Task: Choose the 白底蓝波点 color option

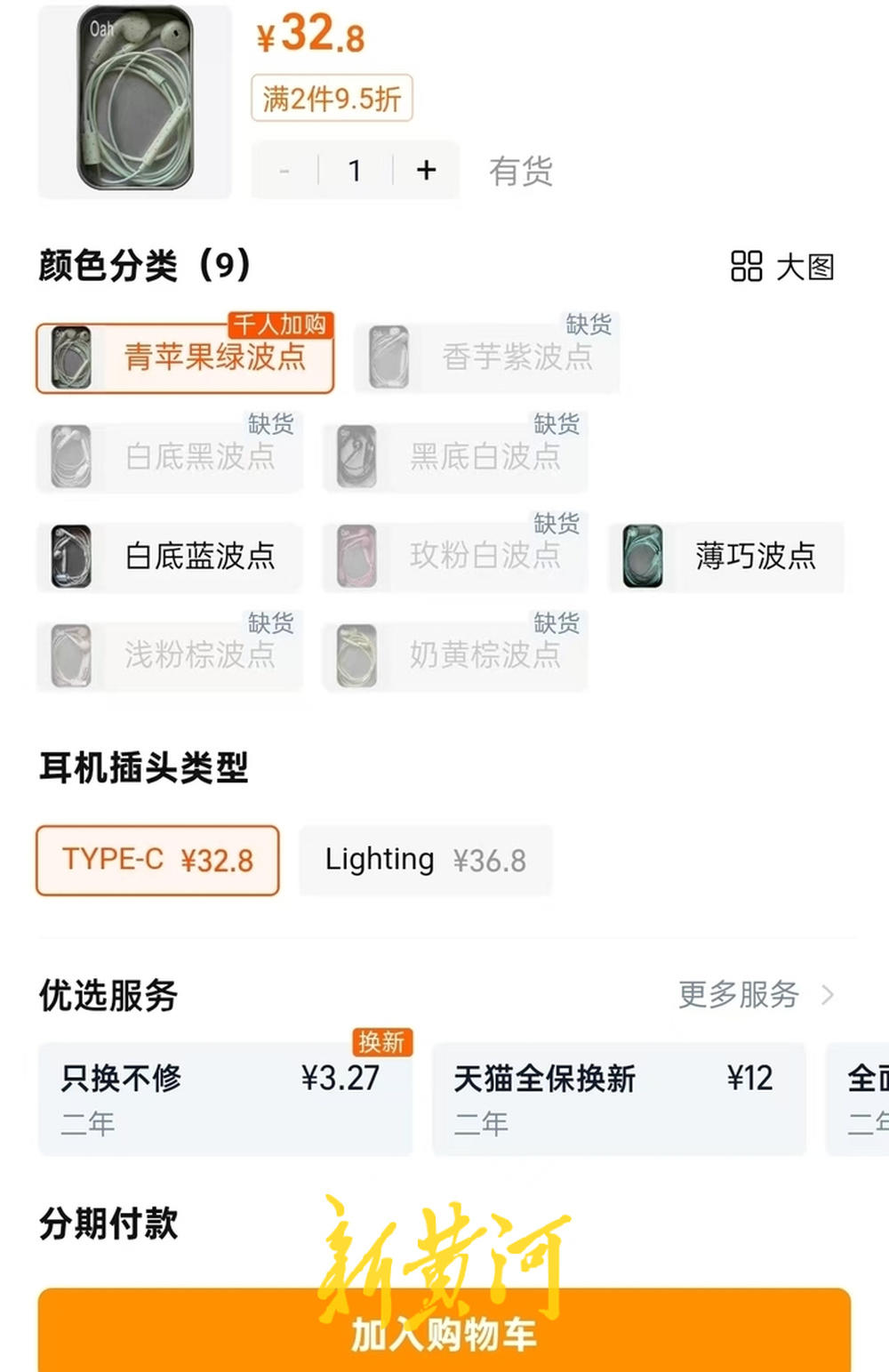Action: pyautogui.click(x=170, y=557)
